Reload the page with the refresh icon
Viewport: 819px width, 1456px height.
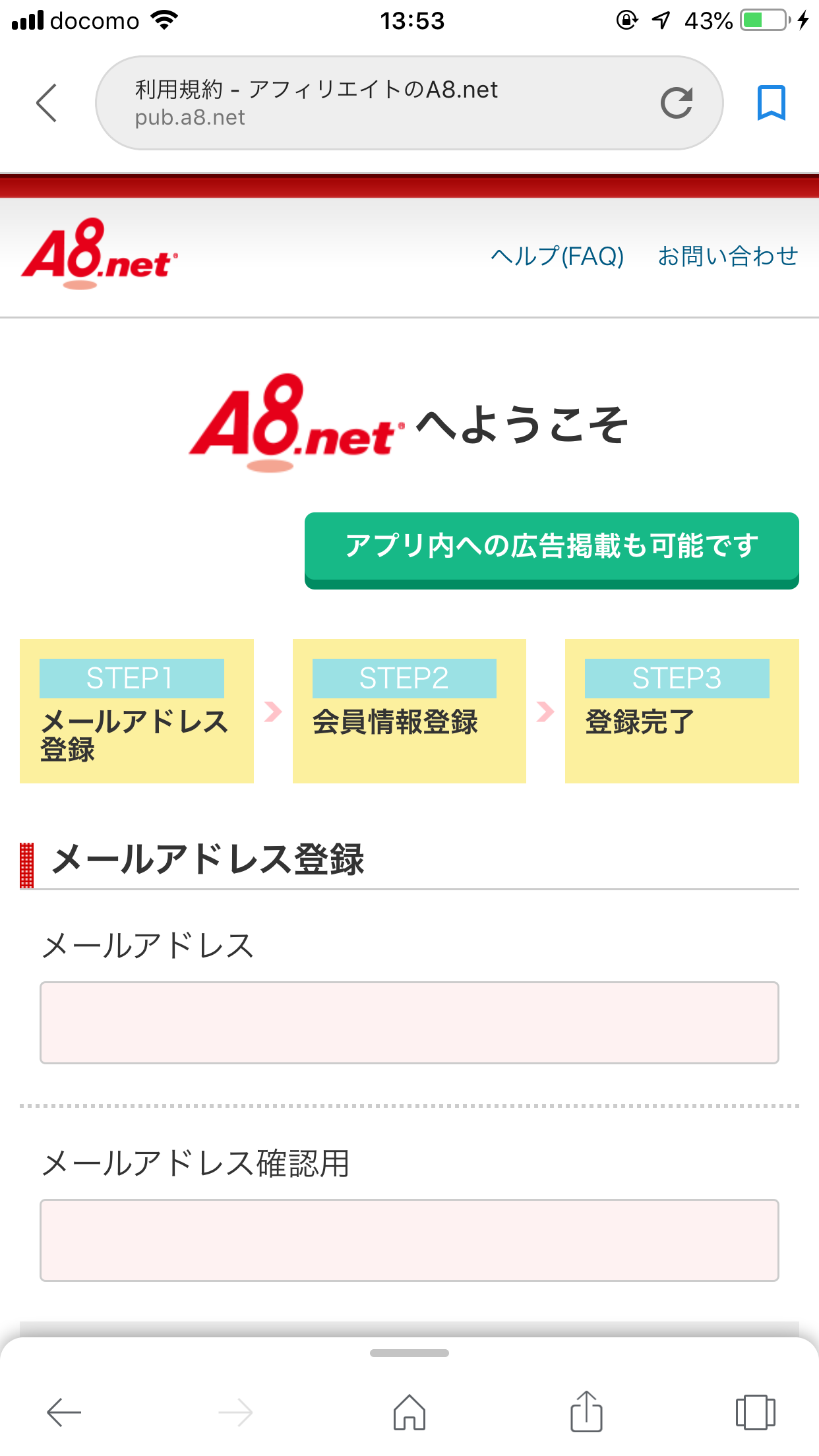(x=677, y=103)
